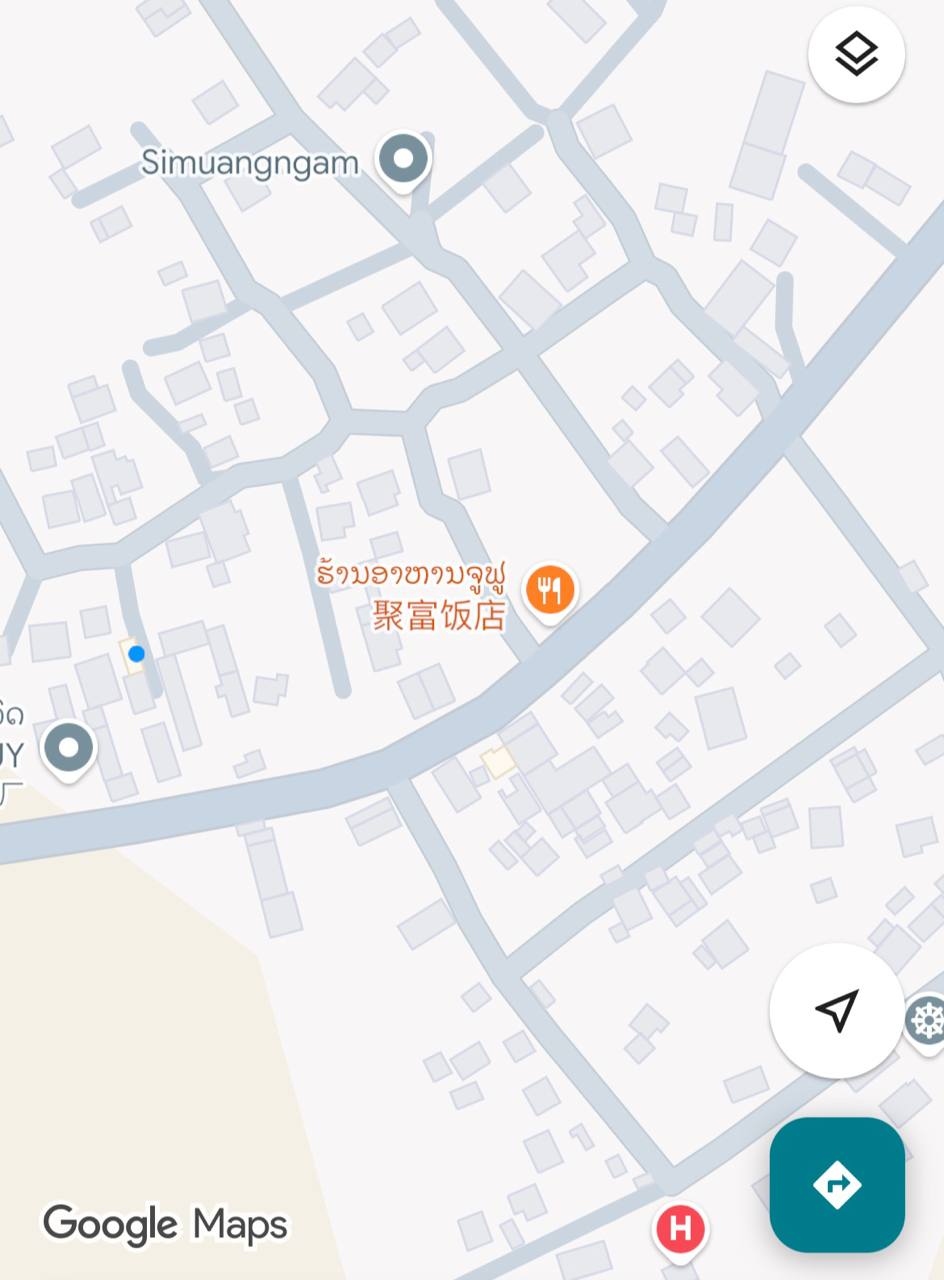Tap the red hotel pin marked H
Screen dimensions: 944x1280
[x=680, y=1229]
